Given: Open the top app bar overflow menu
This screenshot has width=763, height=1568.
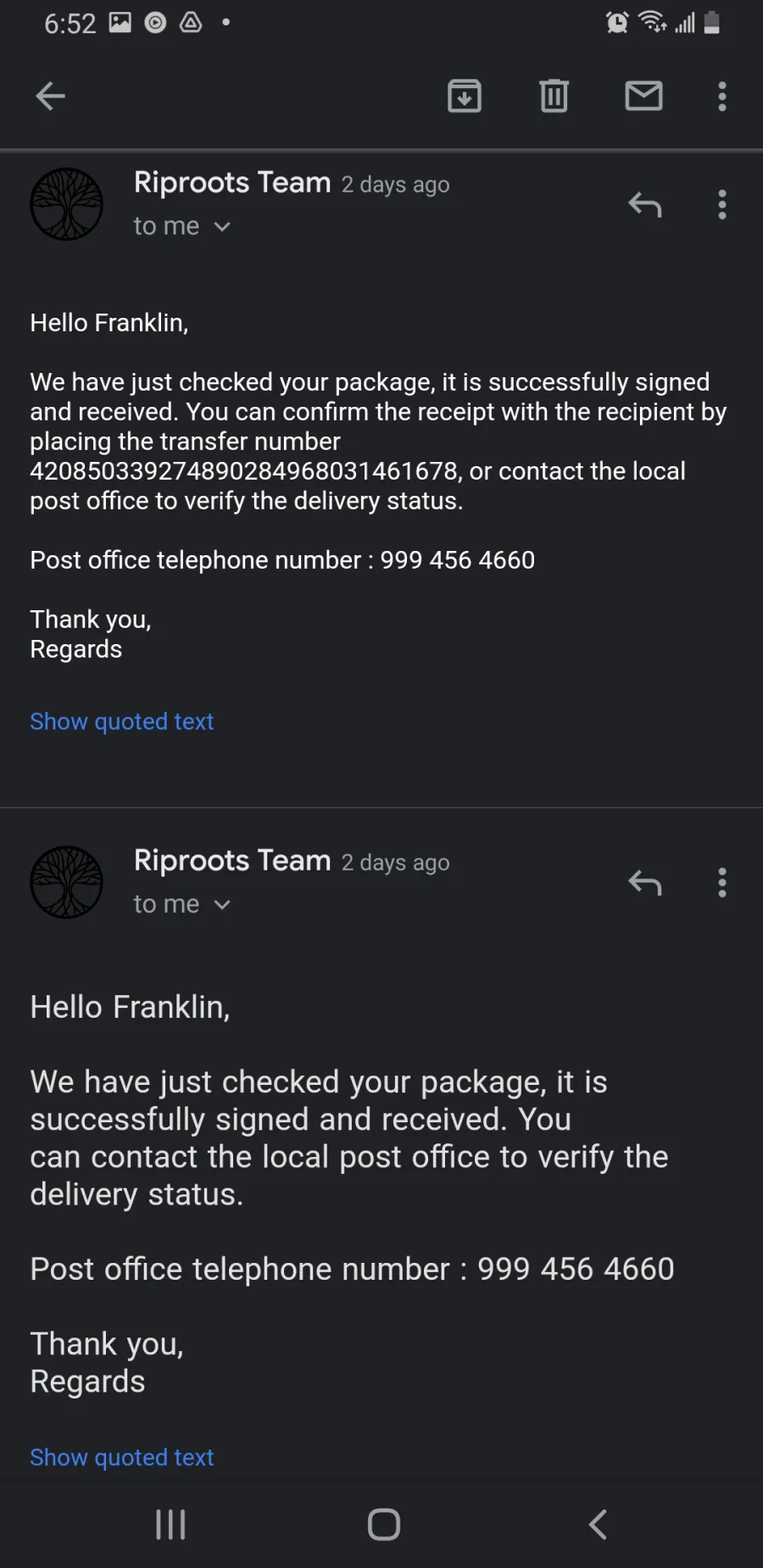Looking at the screenshot, I should tap(722, 96).
